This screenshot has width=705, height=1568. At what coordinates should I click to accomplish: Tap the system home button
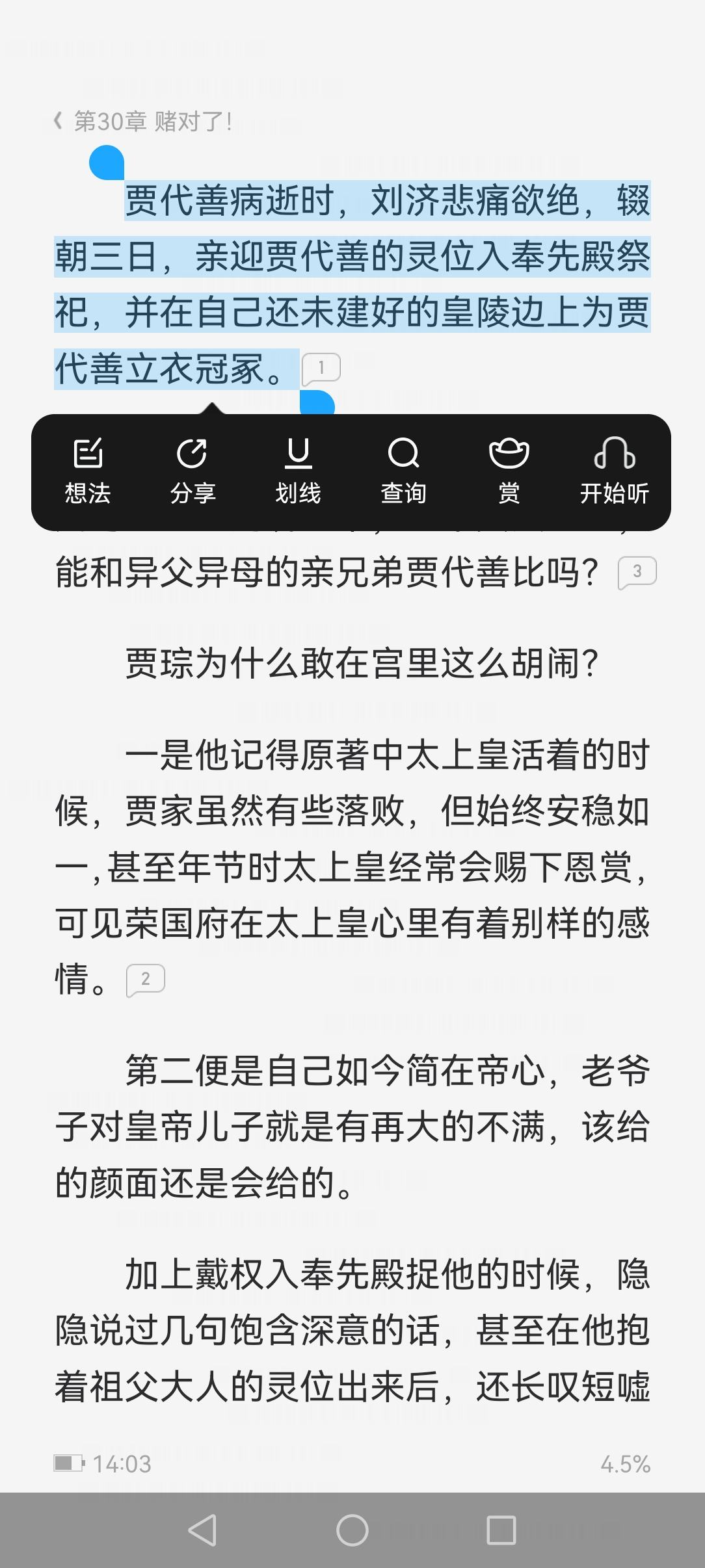352,1530
